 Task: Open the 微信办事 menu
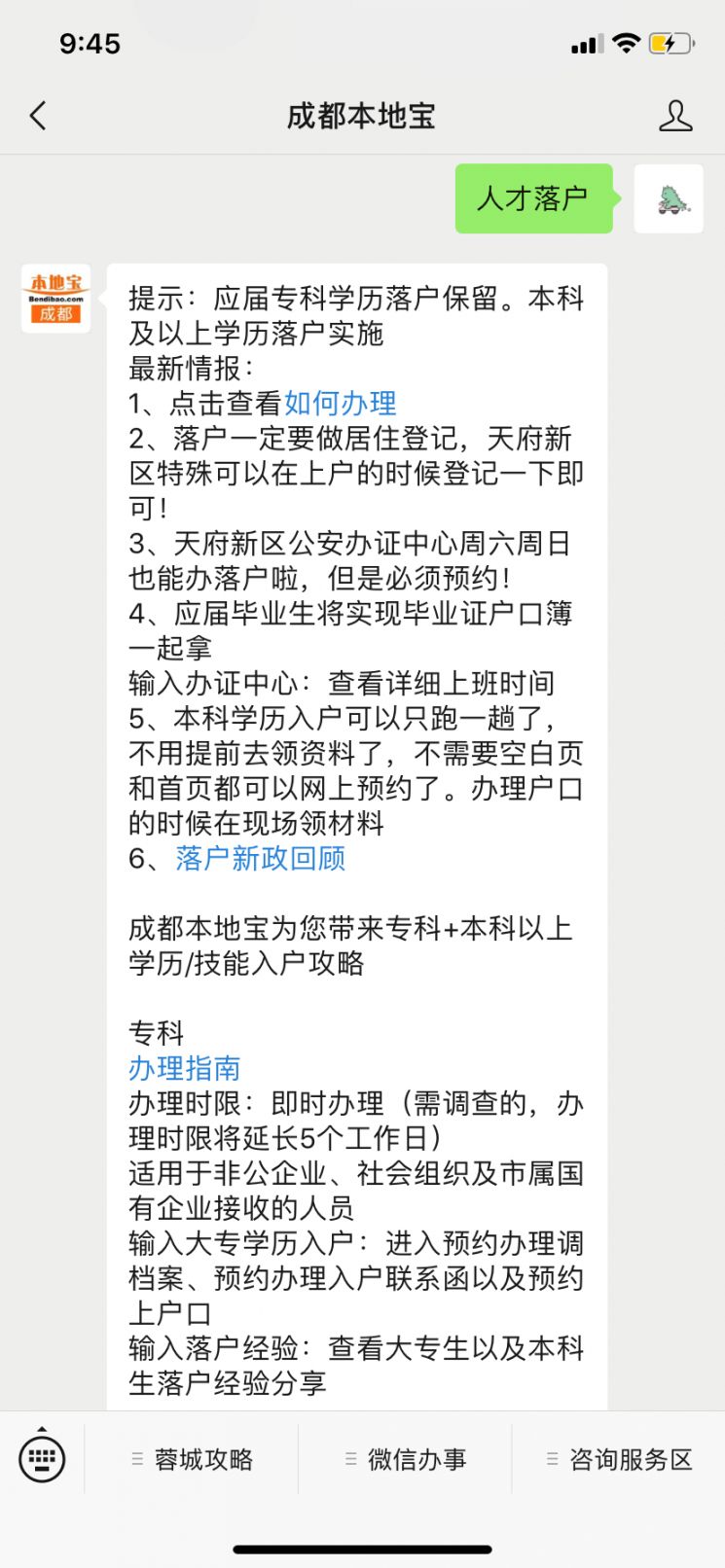tap(406, 1459)
